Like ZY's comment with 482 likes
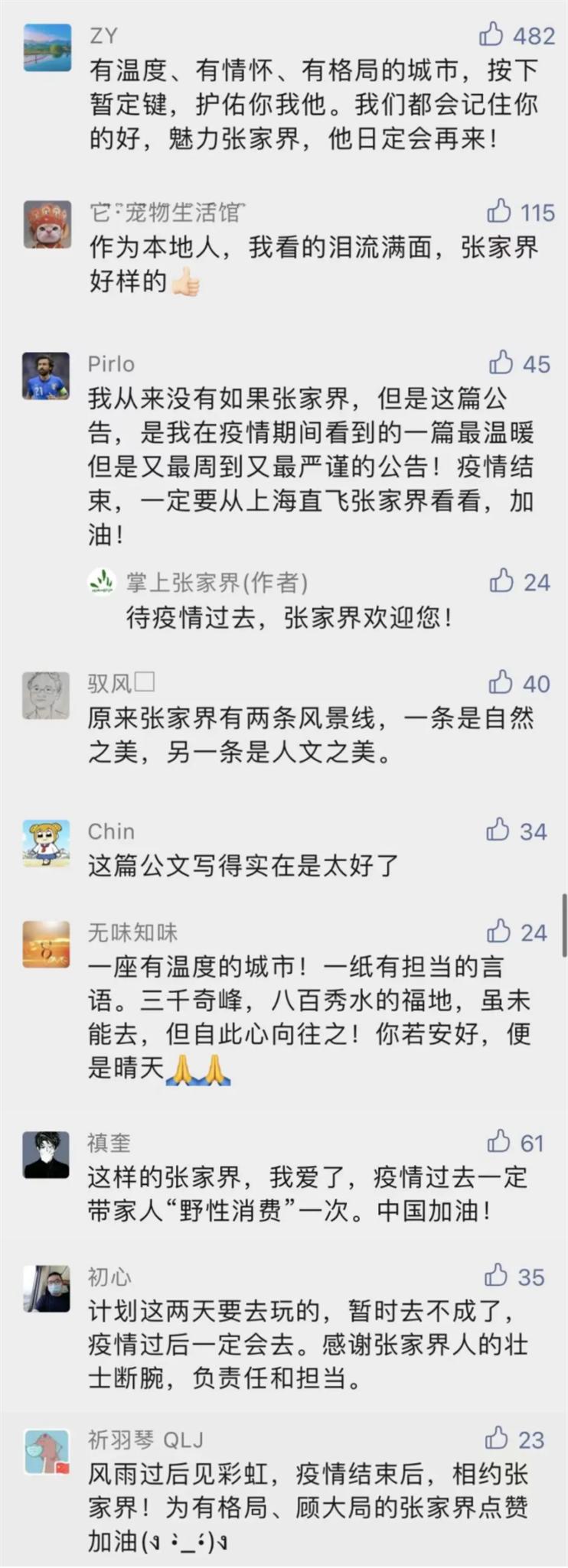This screenshot has width=568, height=1568. [491, 34]
